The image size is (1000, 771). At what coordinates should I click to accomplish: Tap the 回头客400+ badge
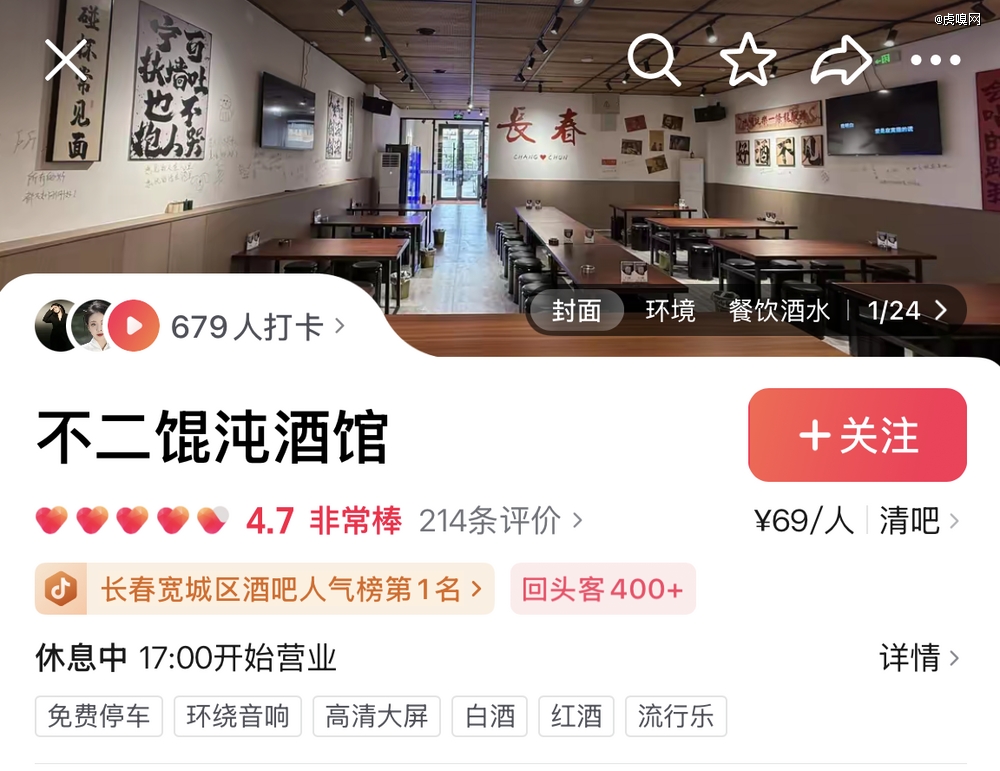coord(602,589)
